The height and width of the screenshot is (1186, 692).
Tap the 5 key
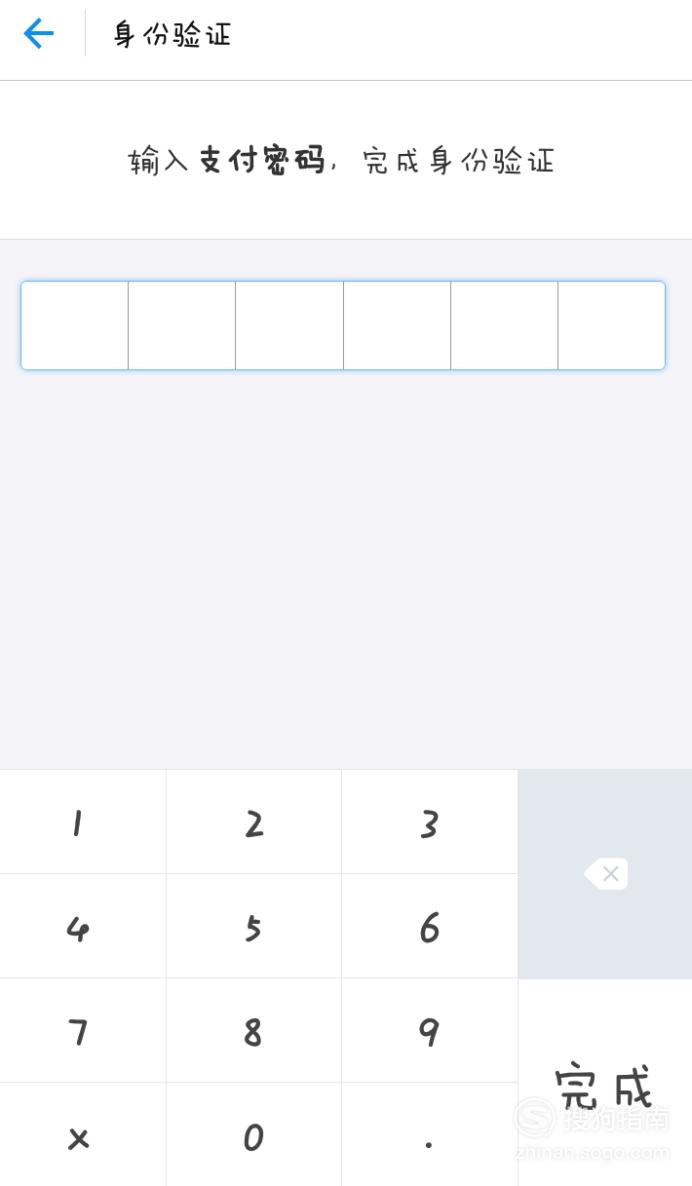coord(254,927)
